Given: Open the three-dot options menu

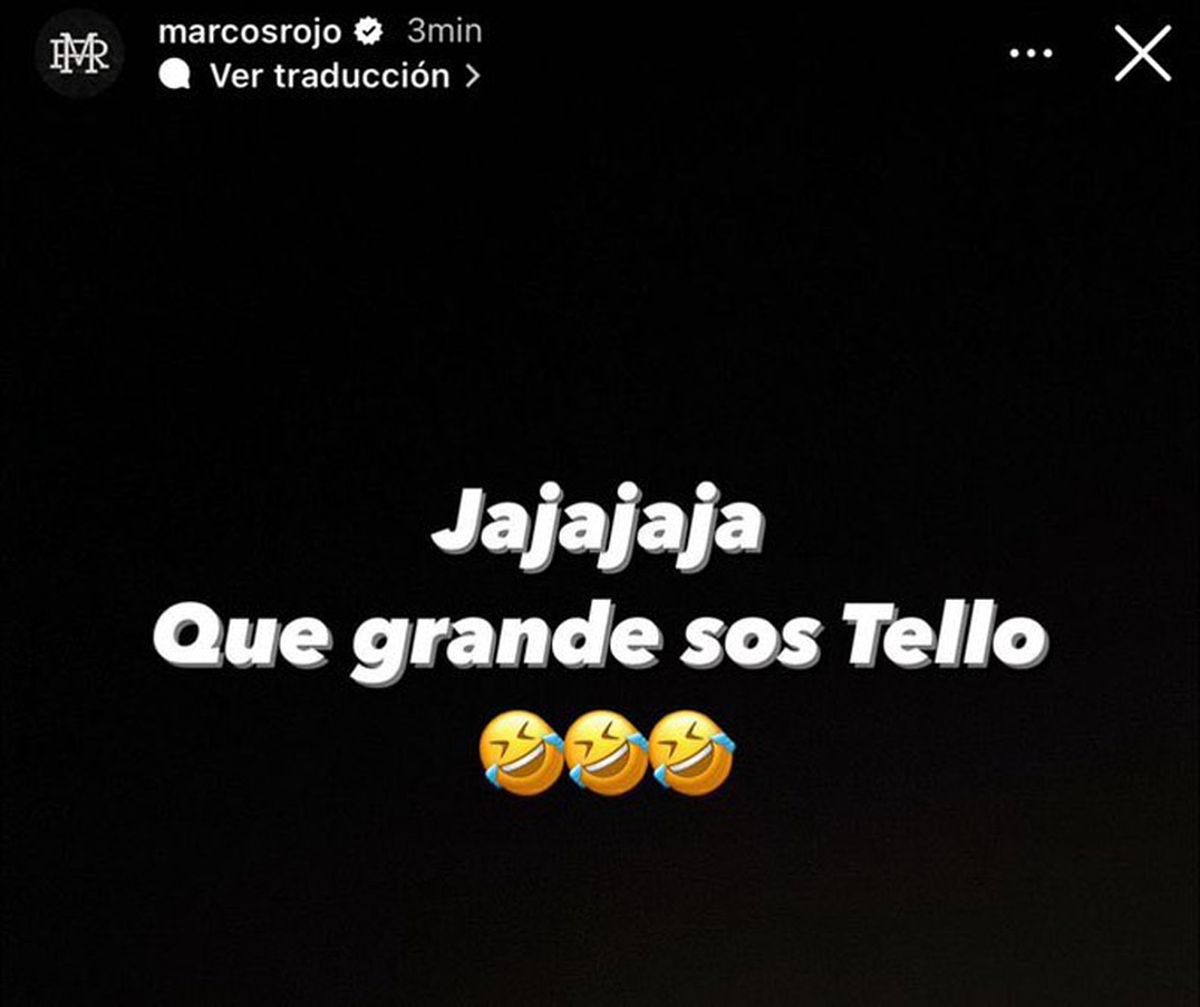Looking at the screenshot, I should coord(1031,53).
